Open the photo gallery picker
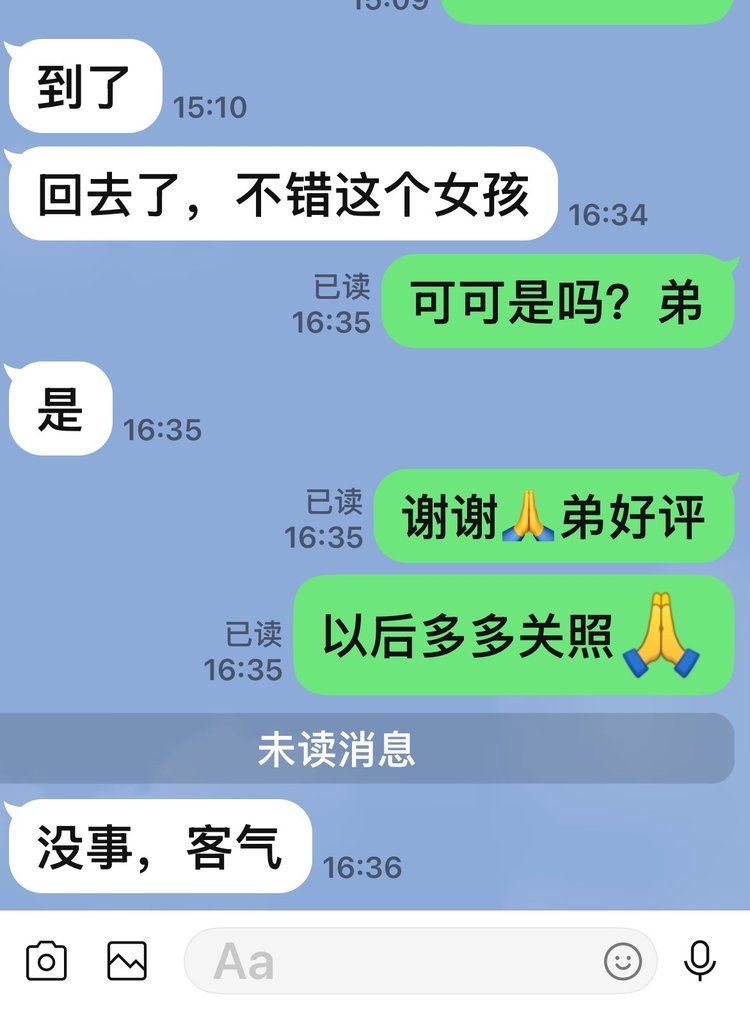 [127, 962]
